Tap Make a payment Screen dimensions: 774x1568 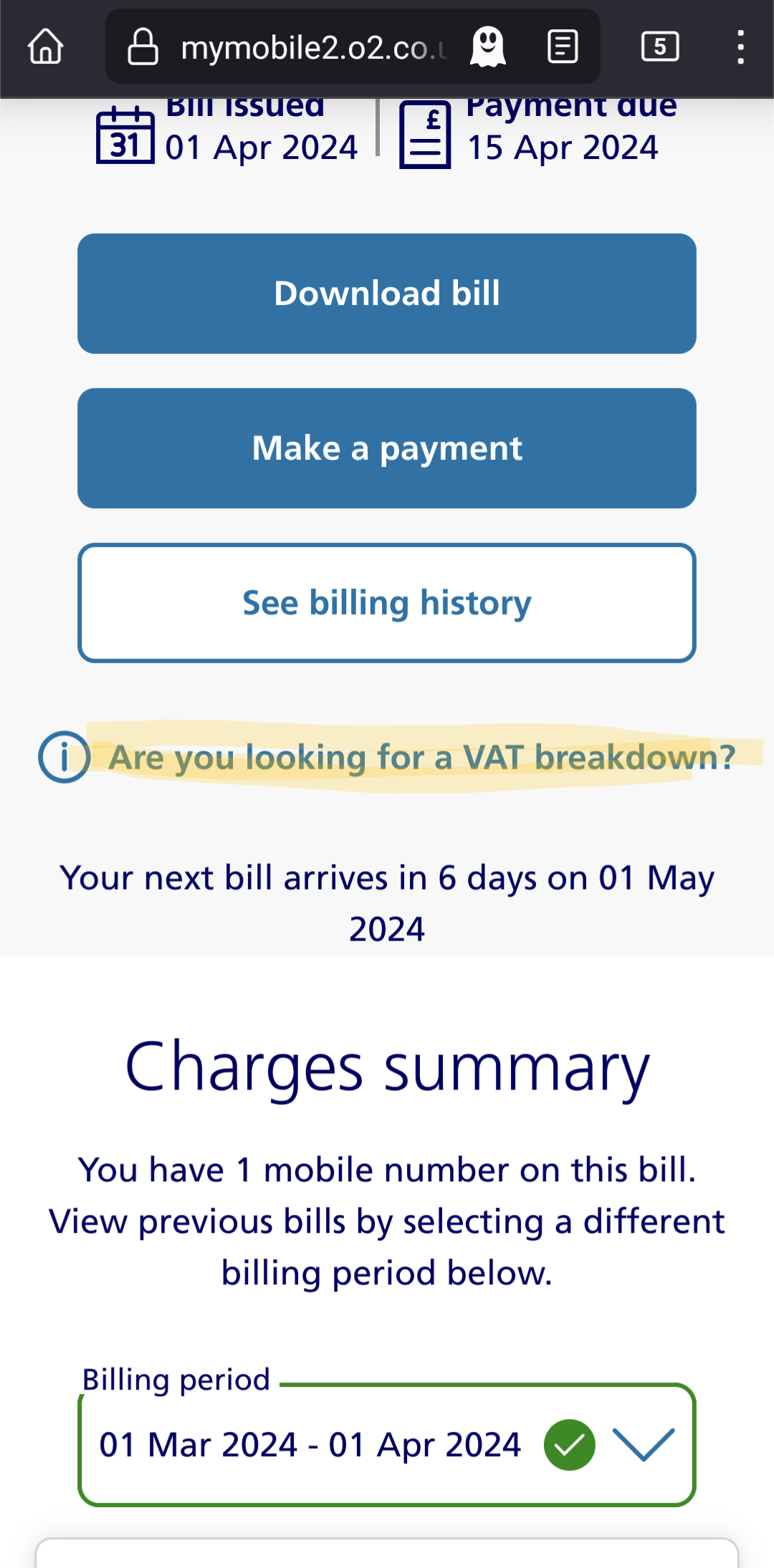pyautogui.click(x=387, y=448)
